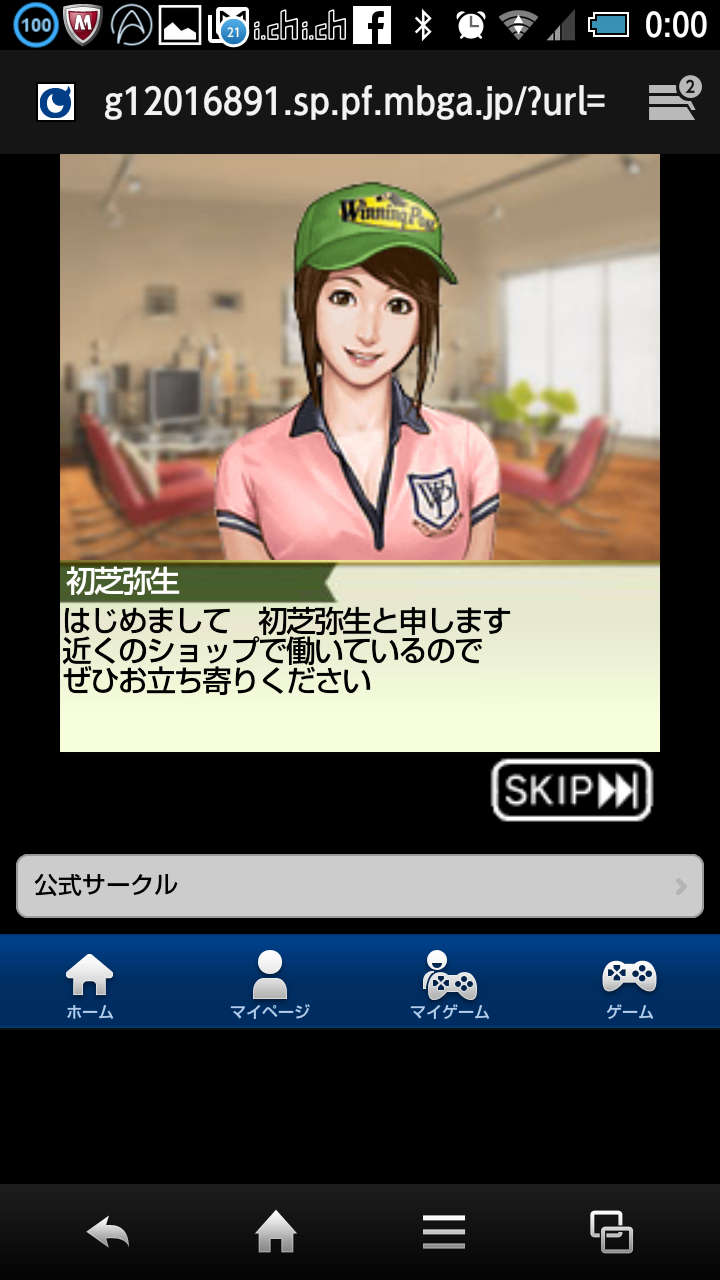Switch to the ゲーム tab

point(630,984)
